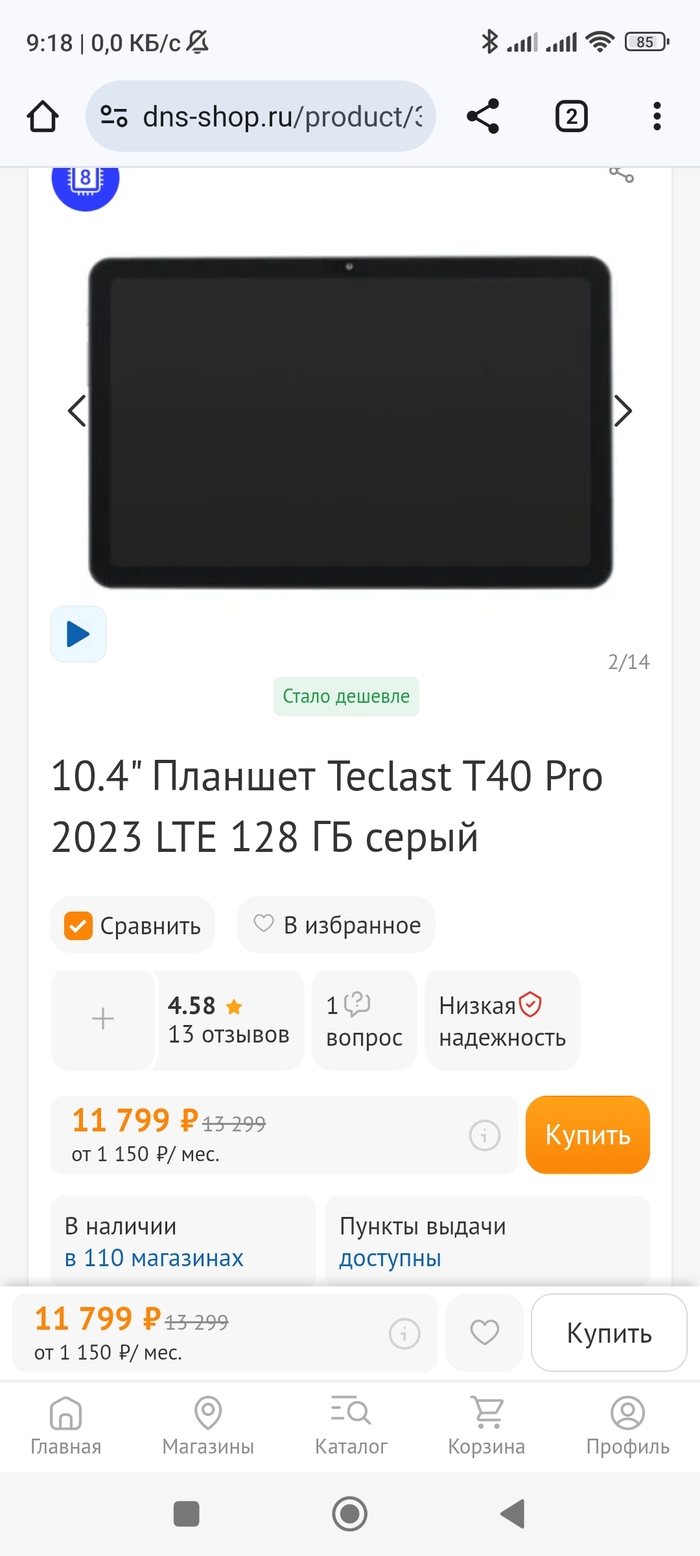The width and height of the screenshot is (700, 1556).
Task: Show the next product photo
Action: click(x=622, y=411)
